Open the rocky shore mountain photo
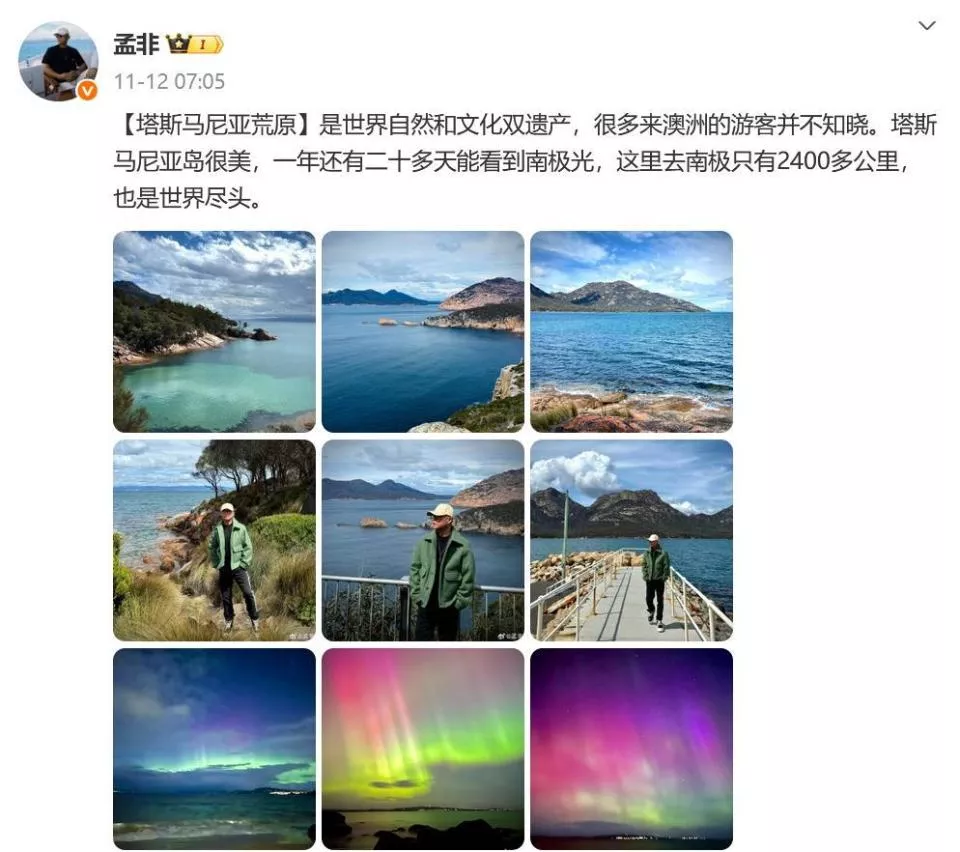Screen dimensions: 960x852 pyautogui.click(x=631, y=331)
